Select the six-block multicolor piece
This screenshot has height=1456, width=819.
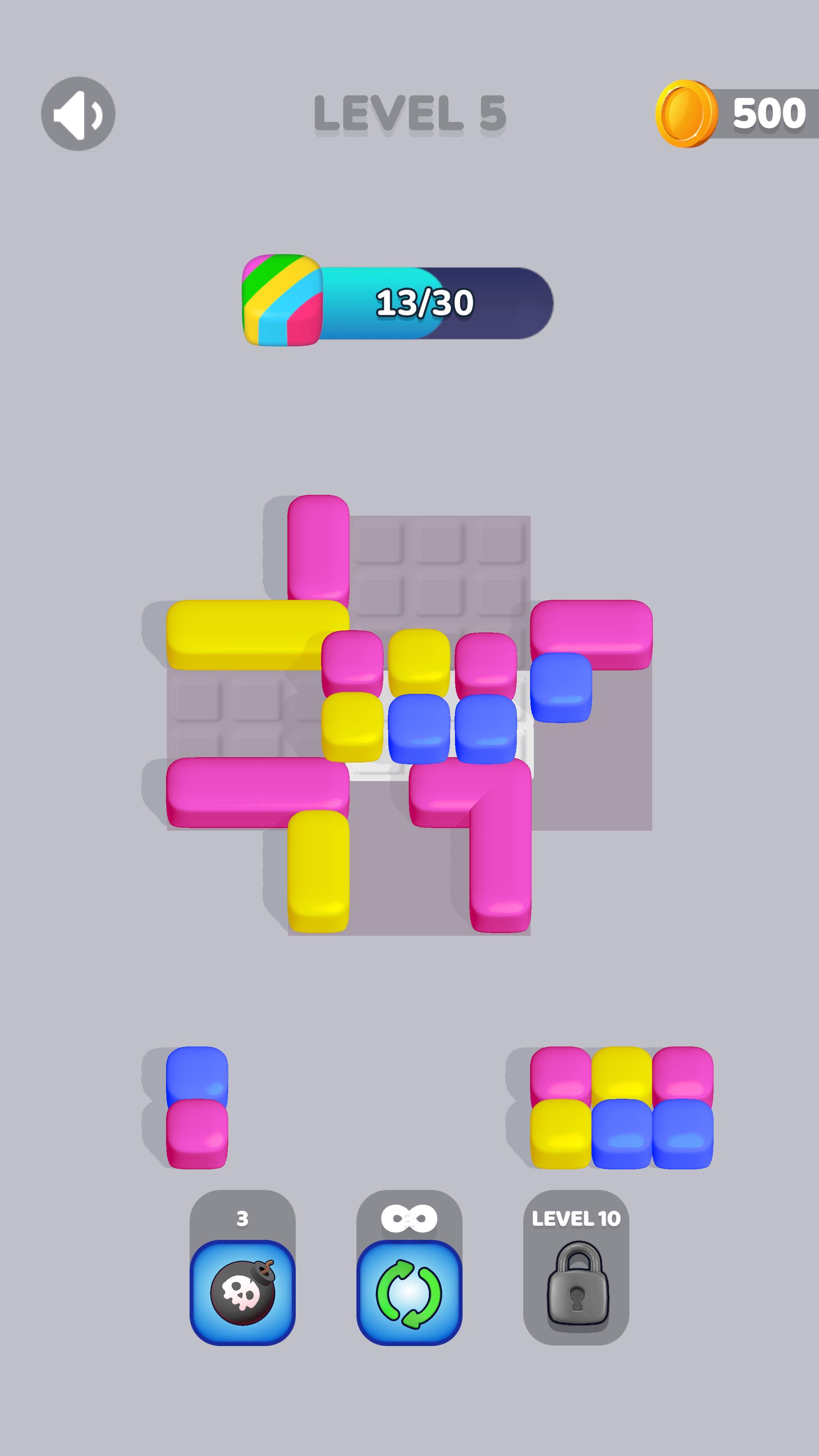tap(622, 1107)
